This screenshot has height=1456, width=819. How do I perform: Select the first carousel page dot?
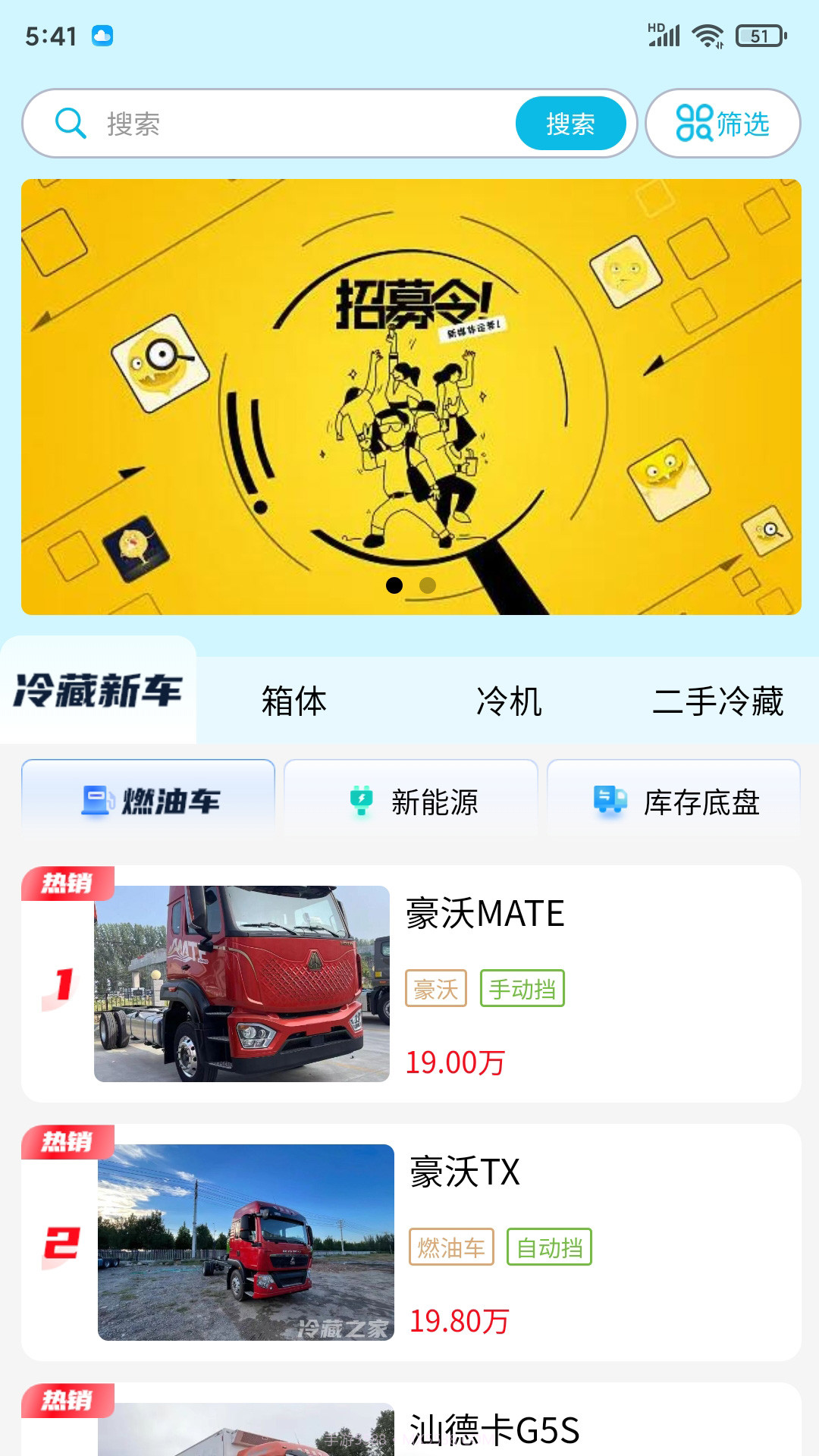click(394, 585)
